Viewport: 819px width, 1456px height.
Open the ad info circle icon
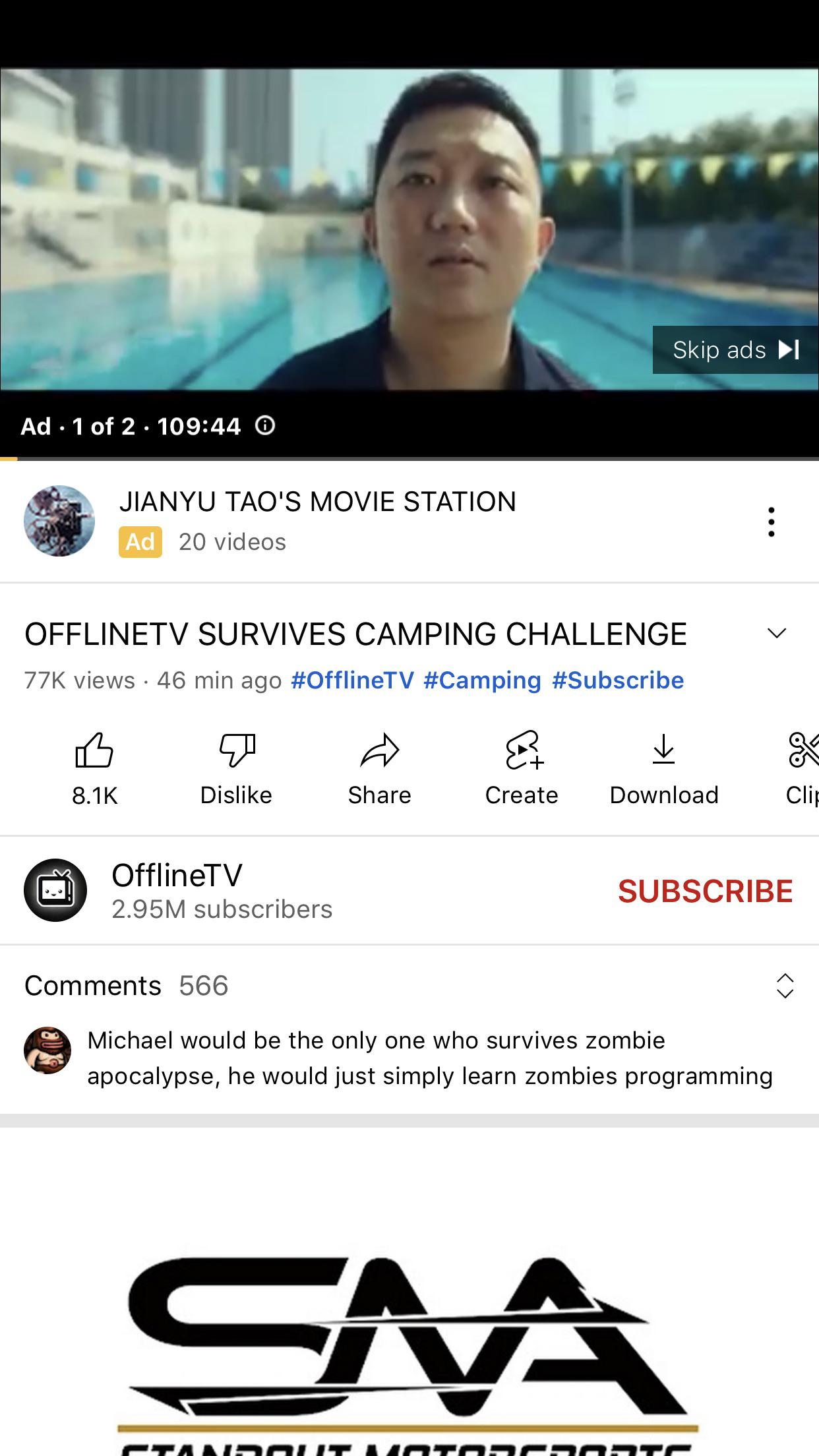tap(265, 426)
